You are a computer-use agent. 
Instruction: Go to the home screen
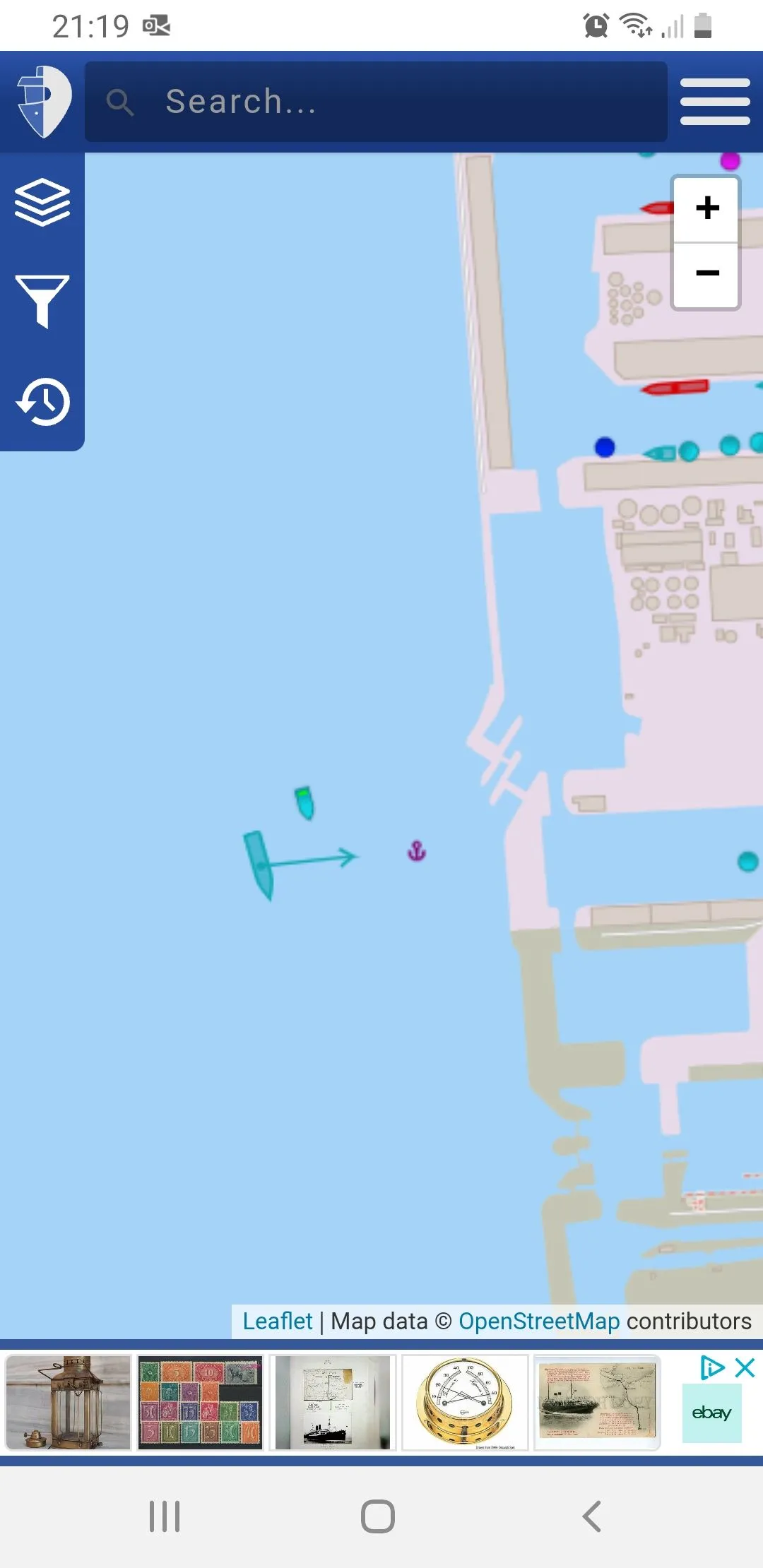tap(378, 1516)
